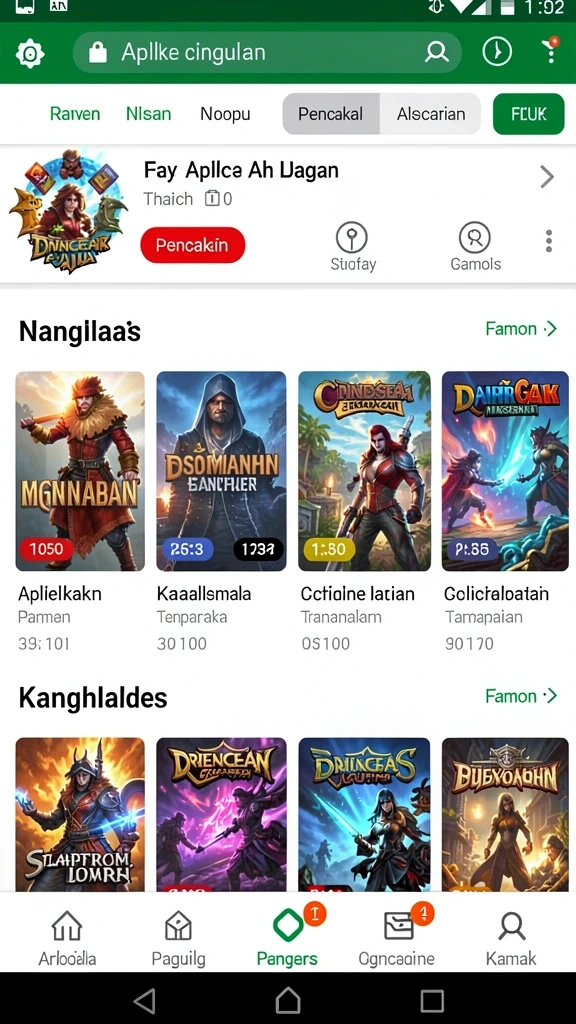576x1024 pixels.
Task: Open Gamols in the featured app card
Action: (x=475, y=246)
